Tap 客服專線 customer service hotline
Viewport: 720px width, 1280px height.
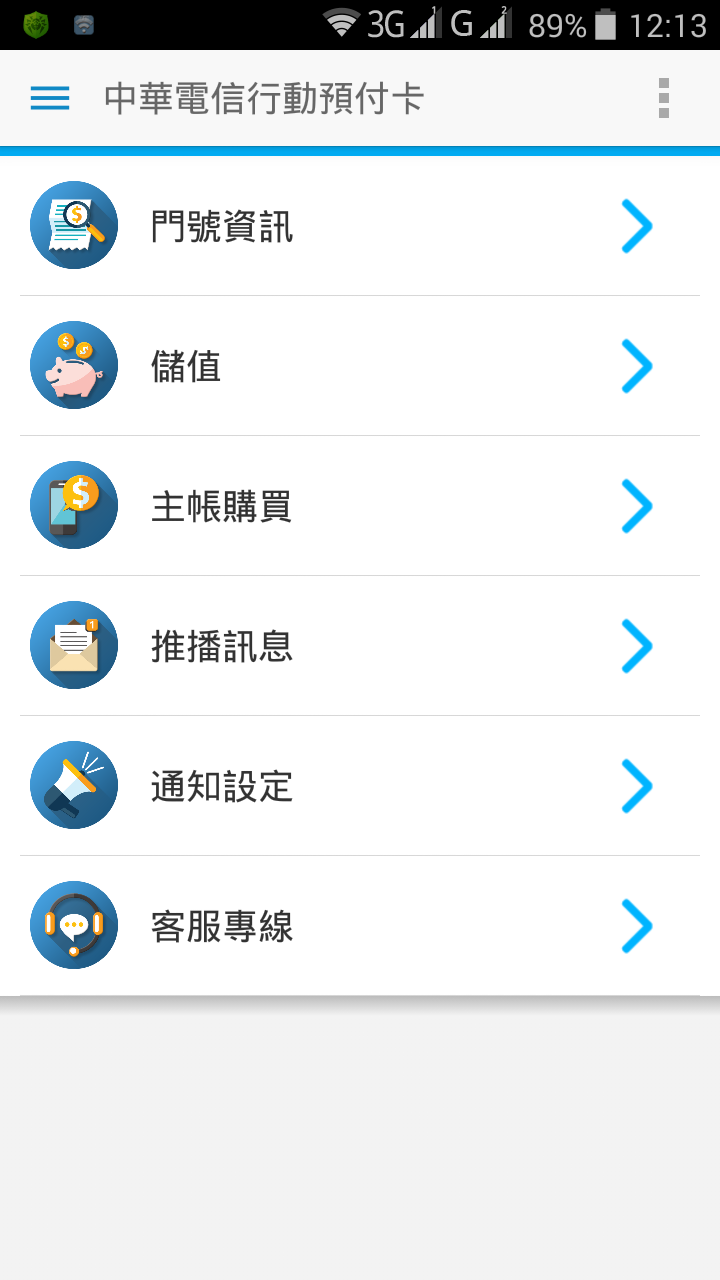(x=360, y=926)
